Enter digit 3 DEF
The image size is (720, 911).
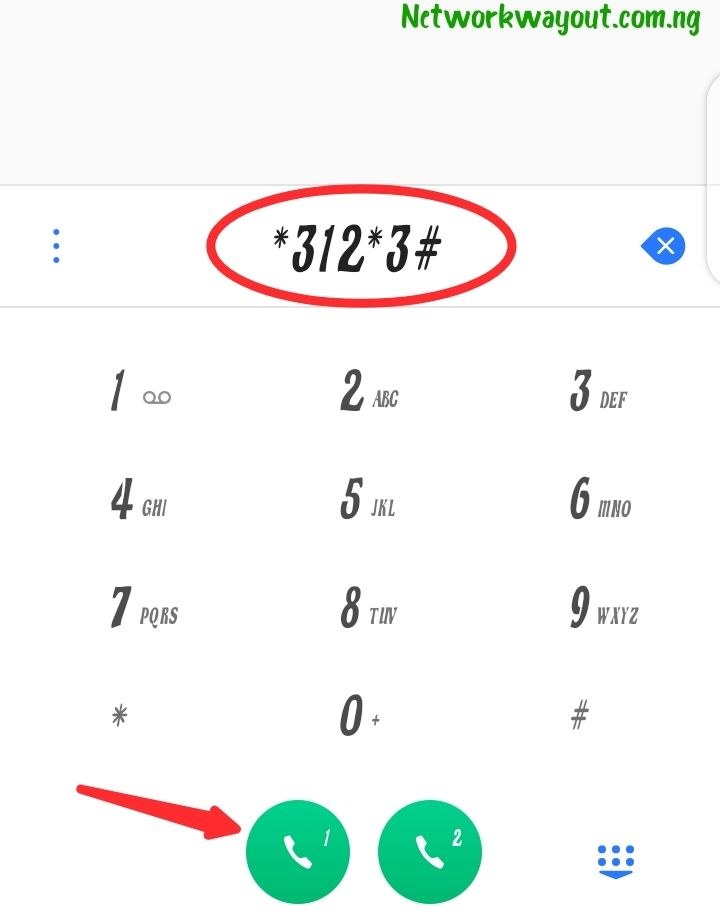coord(596,392)
